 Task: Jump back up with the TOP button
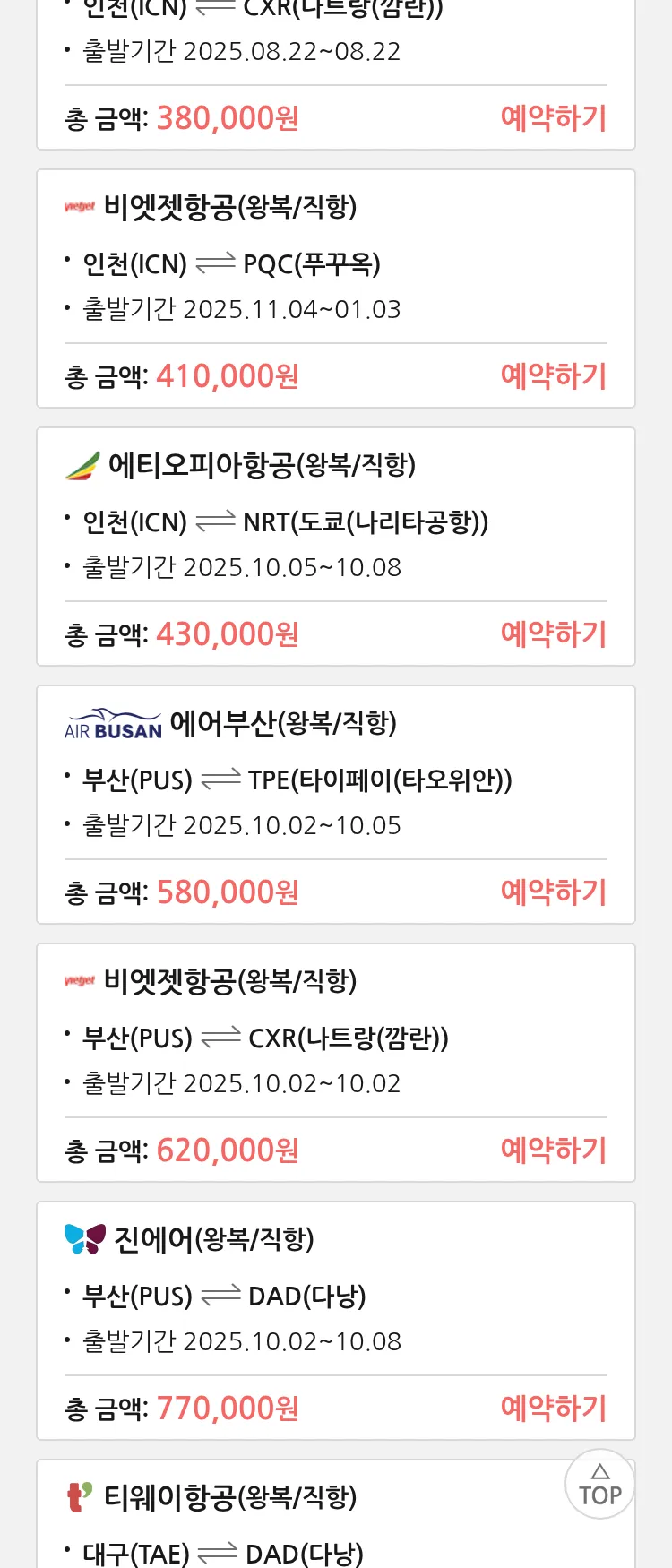pos(599,1485)
